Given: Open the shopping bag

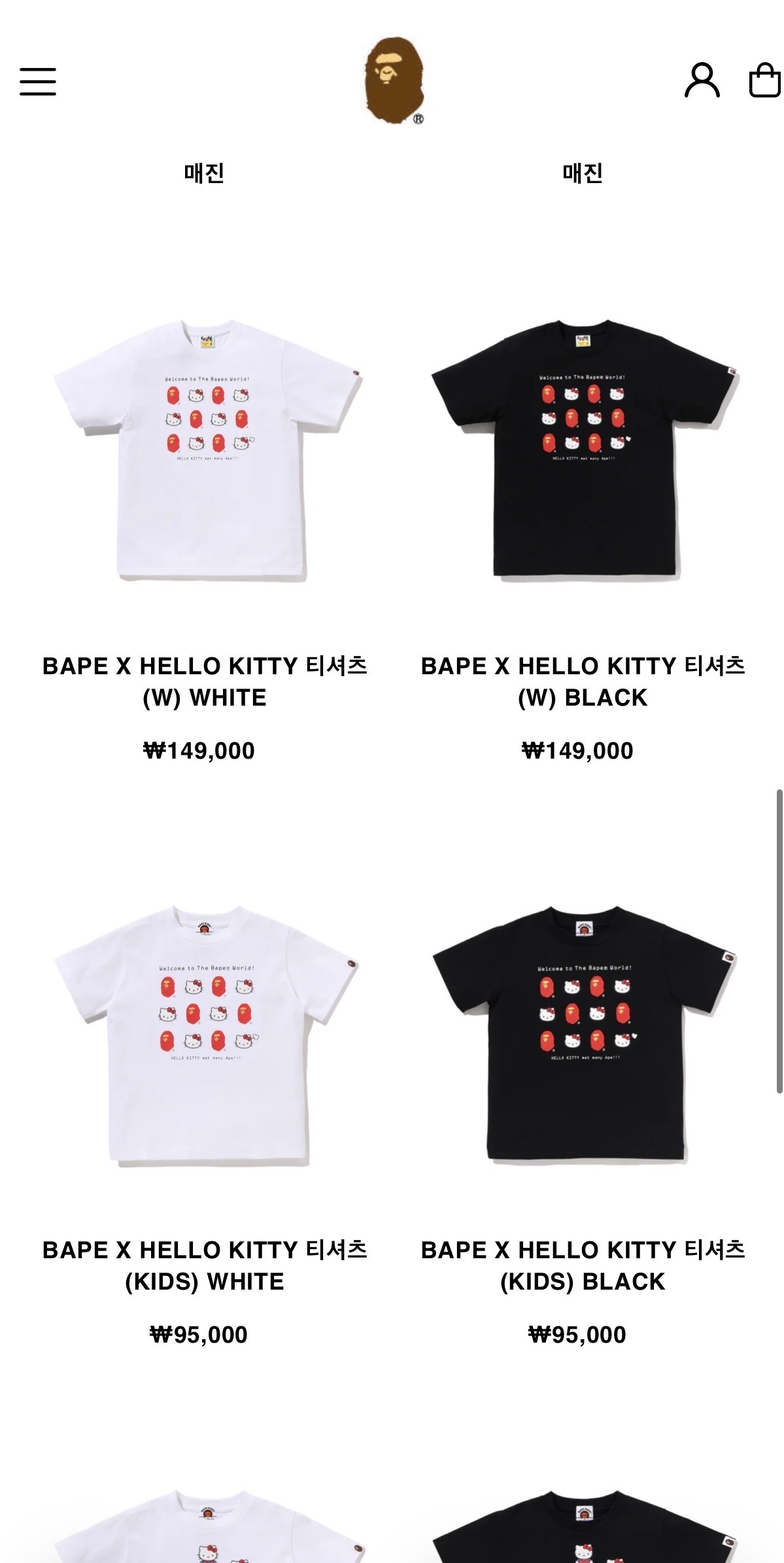Looking at the screenshot, I should coord(764,80).
